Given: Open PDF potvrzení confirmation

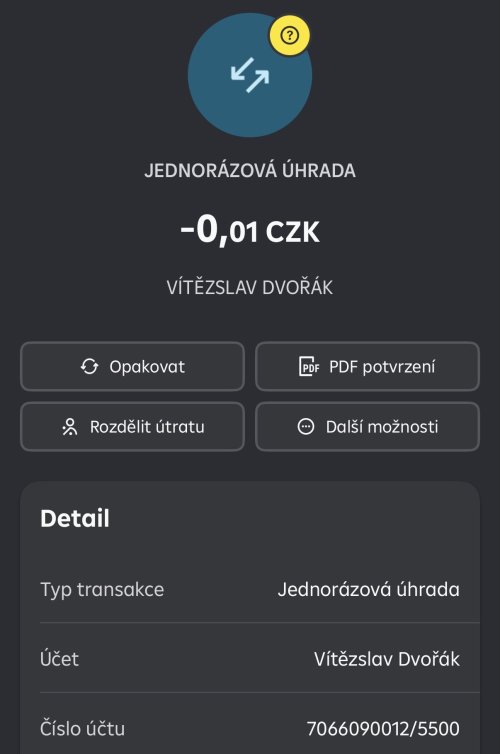Looking at the screenshot, I should pyautogui.click(x=367, y=366).
